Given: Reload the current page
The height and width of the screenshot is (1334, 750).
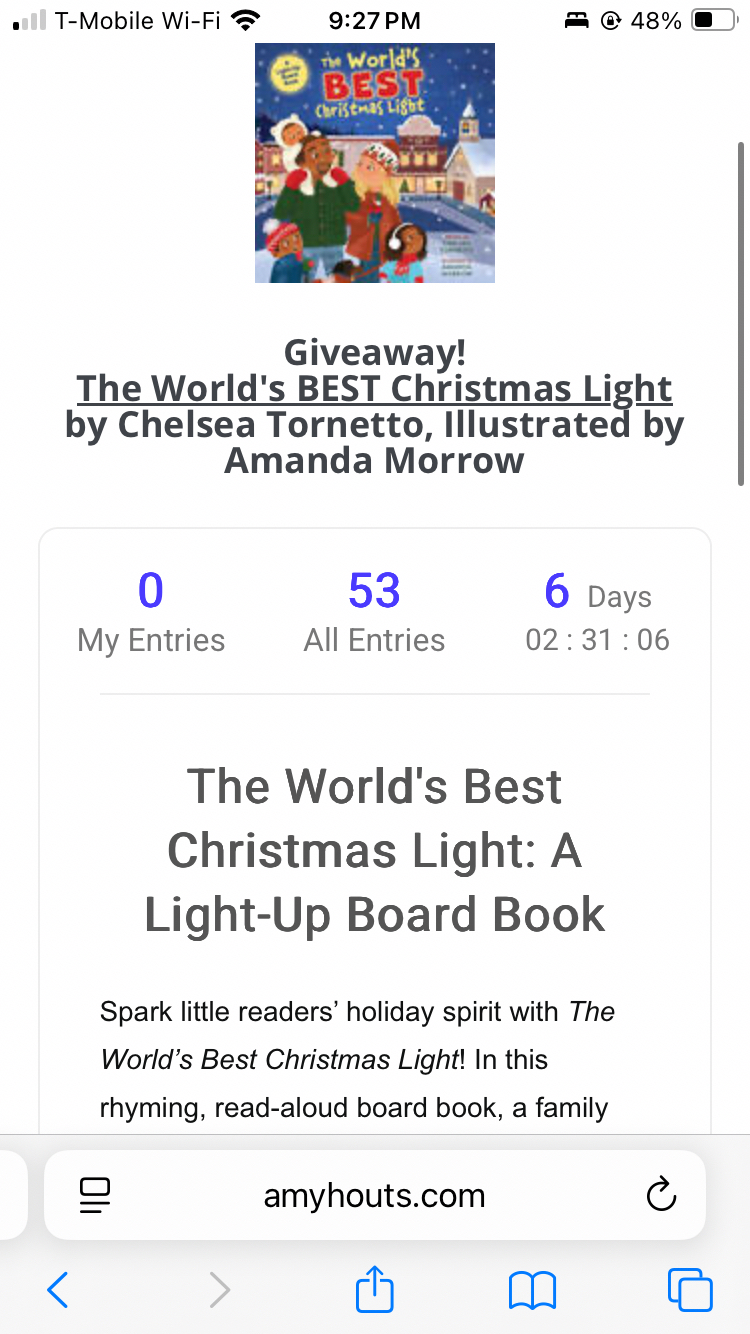Looking at the screenshot, I should (661, 1195).
